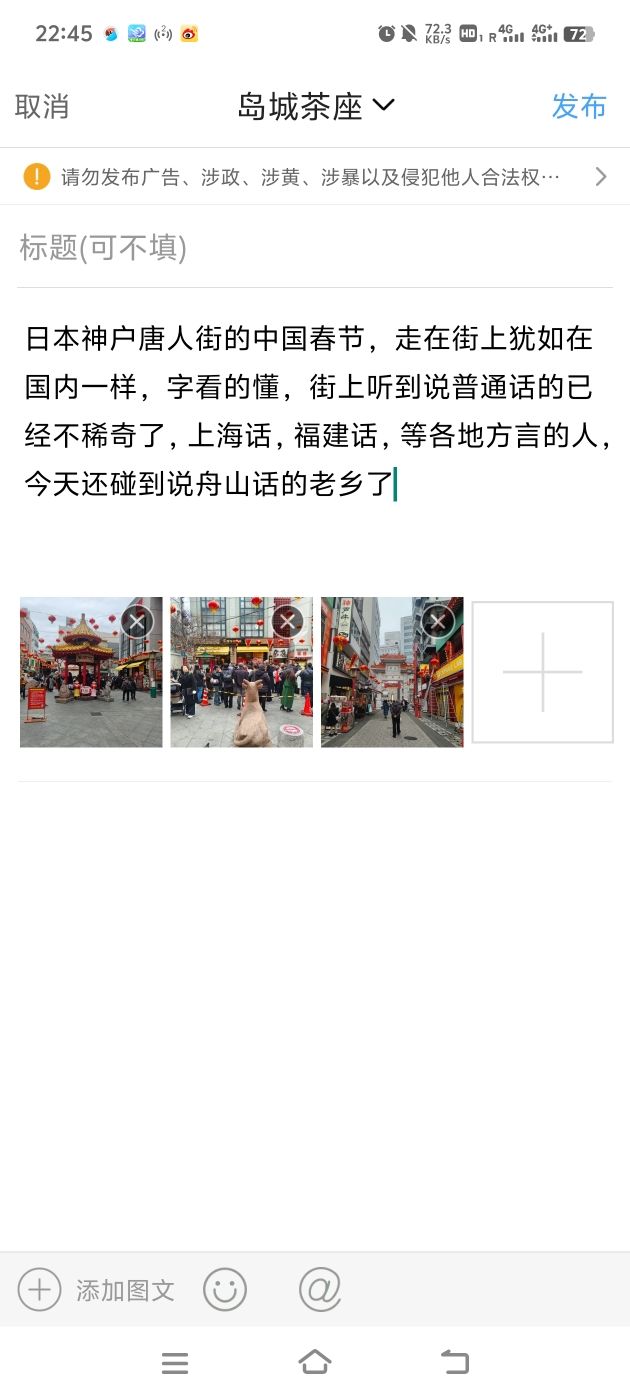Open the 岛城茶座 board dropdown
Image resolution: width=630 pixels, height=1400 pixels.
(316, 106)
